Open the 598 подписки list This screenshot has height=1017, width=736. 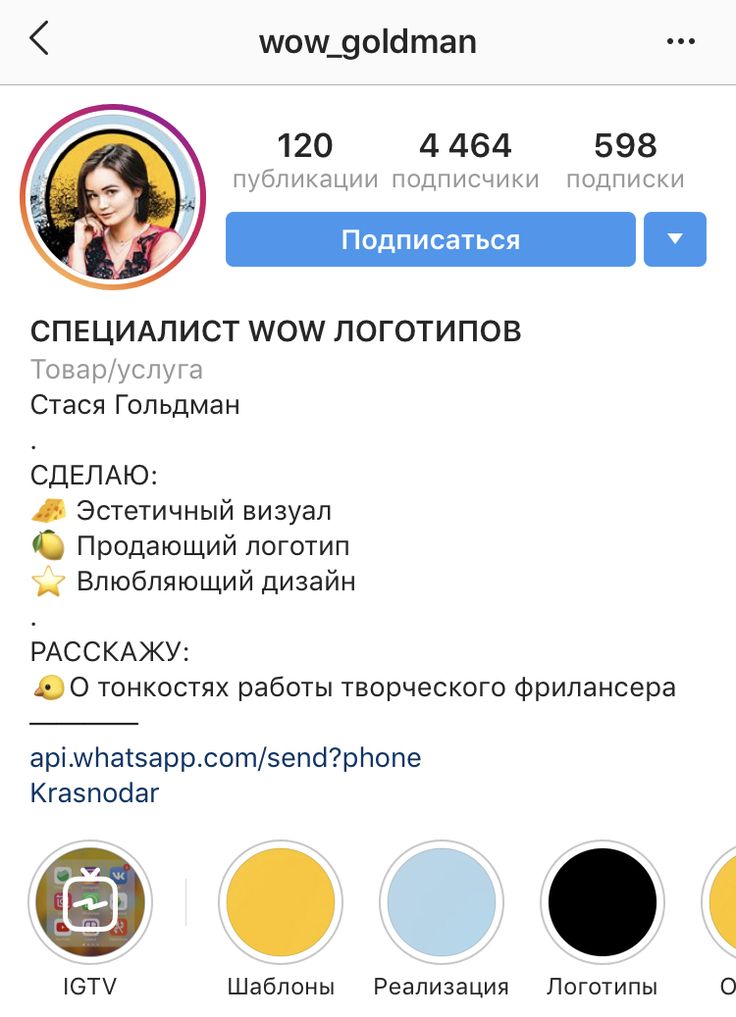[625, 160]
